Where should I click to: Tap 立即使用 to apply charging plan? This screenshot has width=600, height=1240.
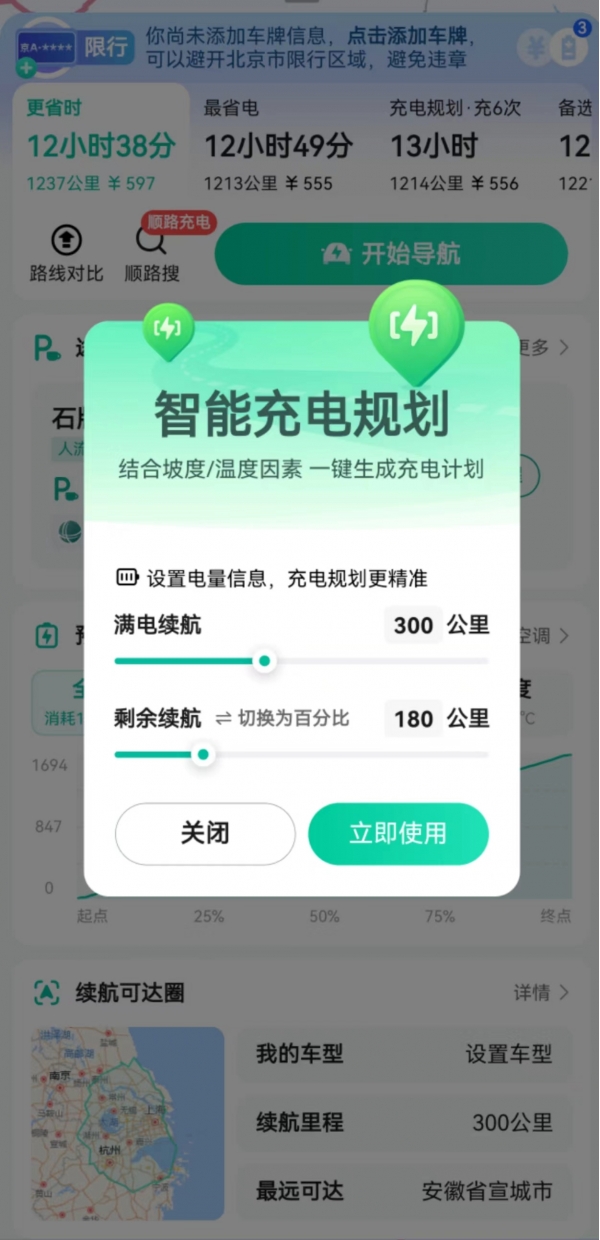398,834
